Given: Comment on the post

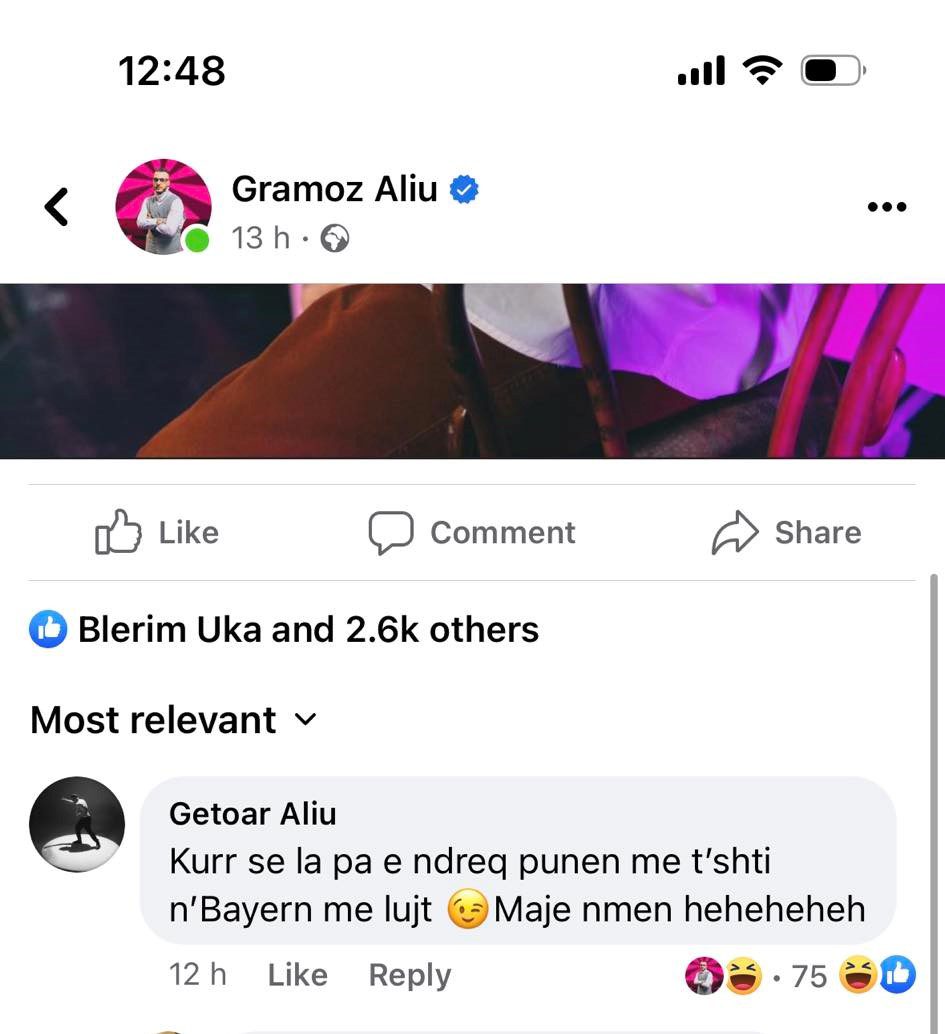Looking at the screenshot, I should tap(472, 532).
